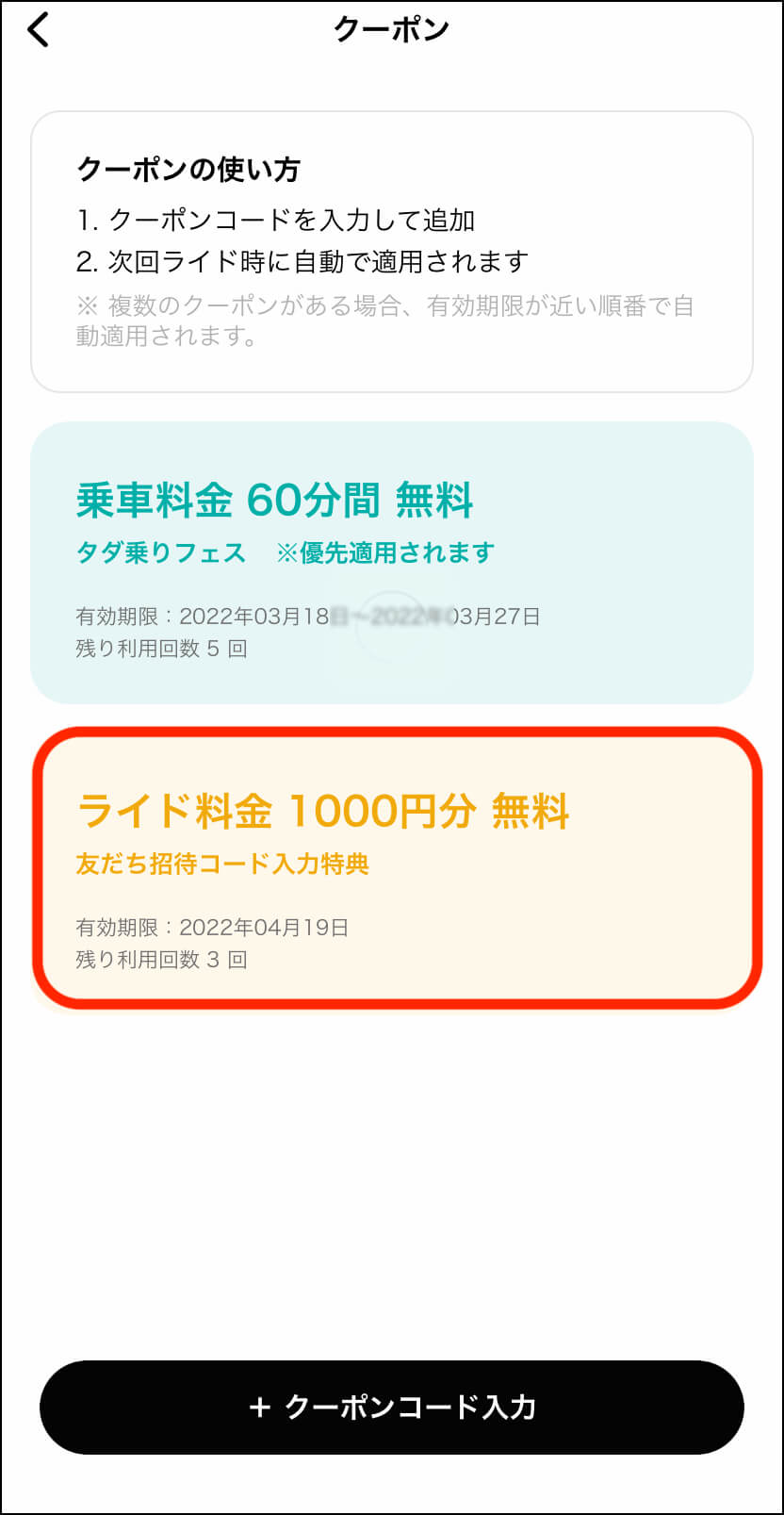
Task: Open the 乗車料金 60分間 無料 coupon card
Action: (392, 563)
